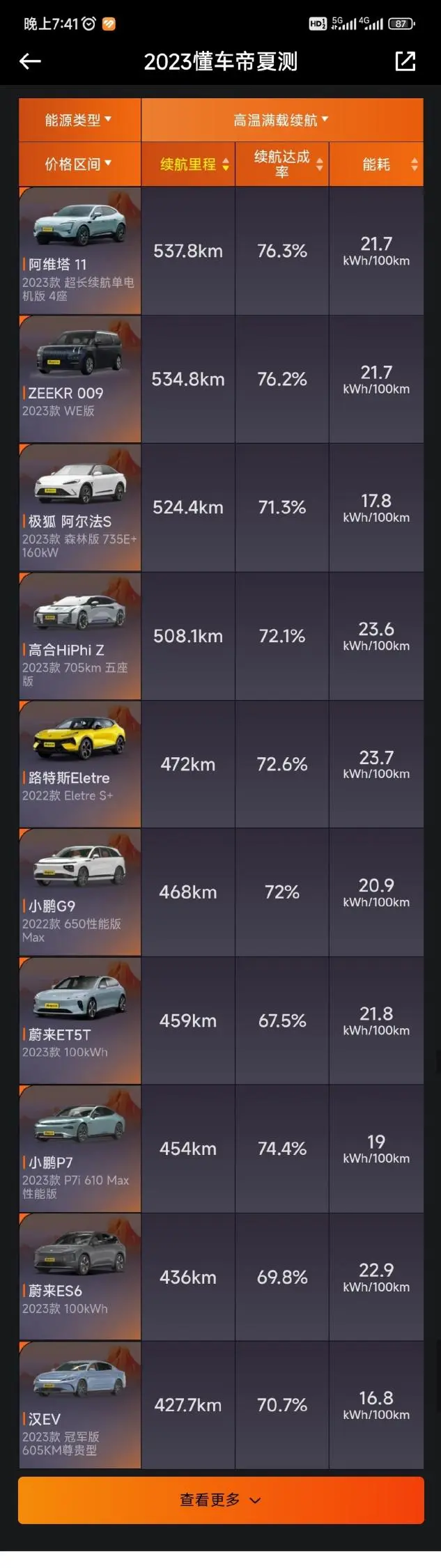Tap the share icon in the title bar
The height and width of the screenshot is (1568, 441).
click(x=405, y=61)
